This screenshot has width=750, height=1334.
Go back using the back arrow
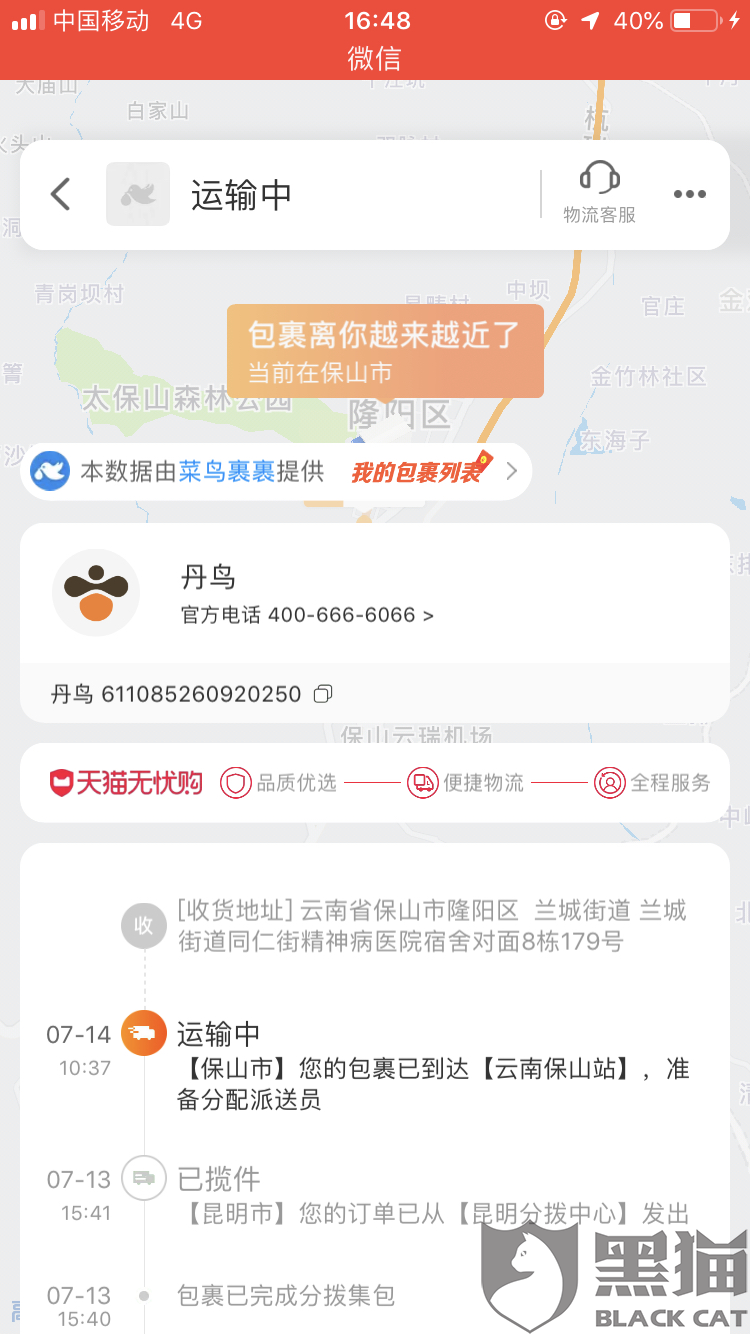point(61,194)
